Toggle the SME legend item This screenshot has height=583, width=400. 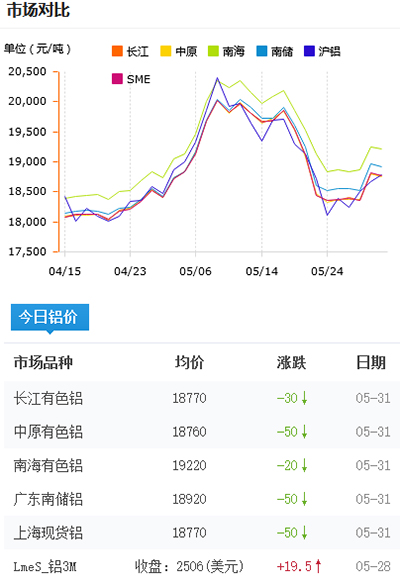(131, 79)
